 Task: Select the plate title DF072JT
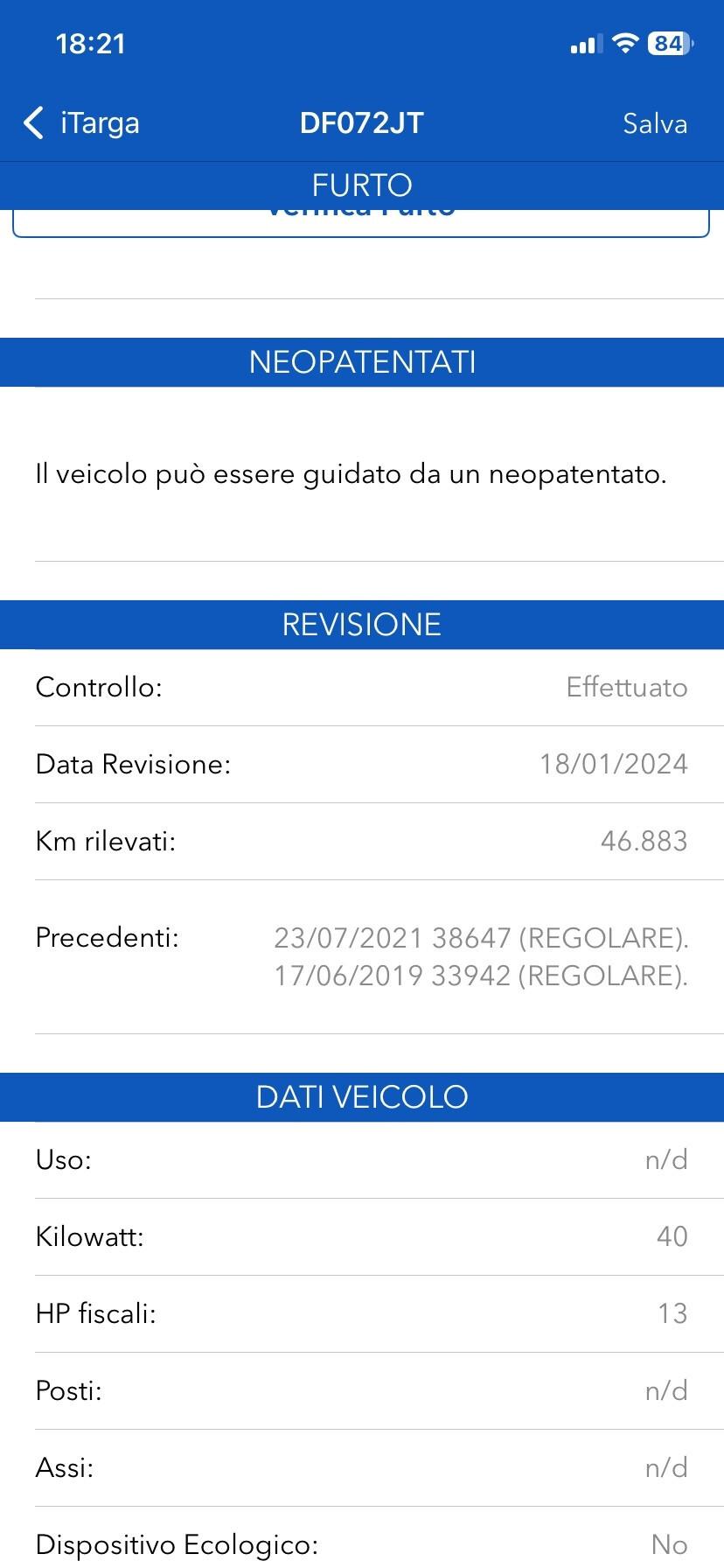[362, 122]
